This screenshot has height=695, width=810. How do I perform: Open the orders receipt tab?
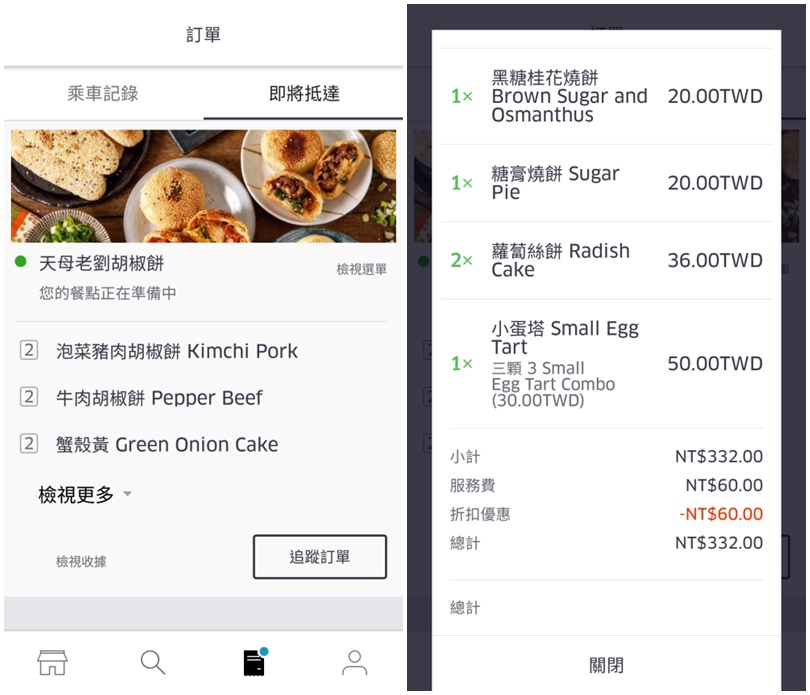tap(255, 662)
